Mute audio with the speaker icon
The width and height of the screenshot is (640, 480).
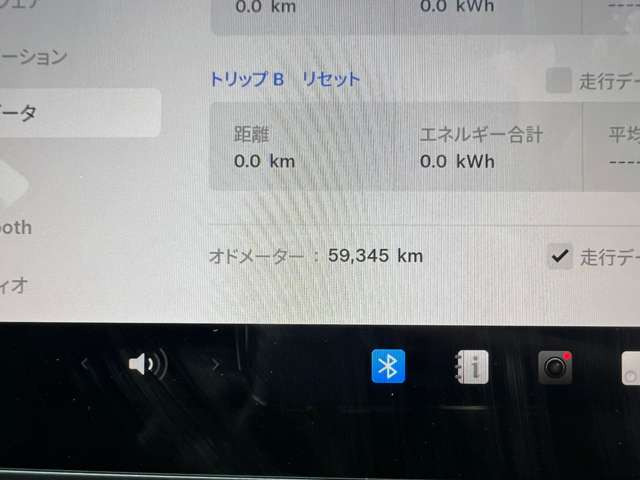coord(147,365)
